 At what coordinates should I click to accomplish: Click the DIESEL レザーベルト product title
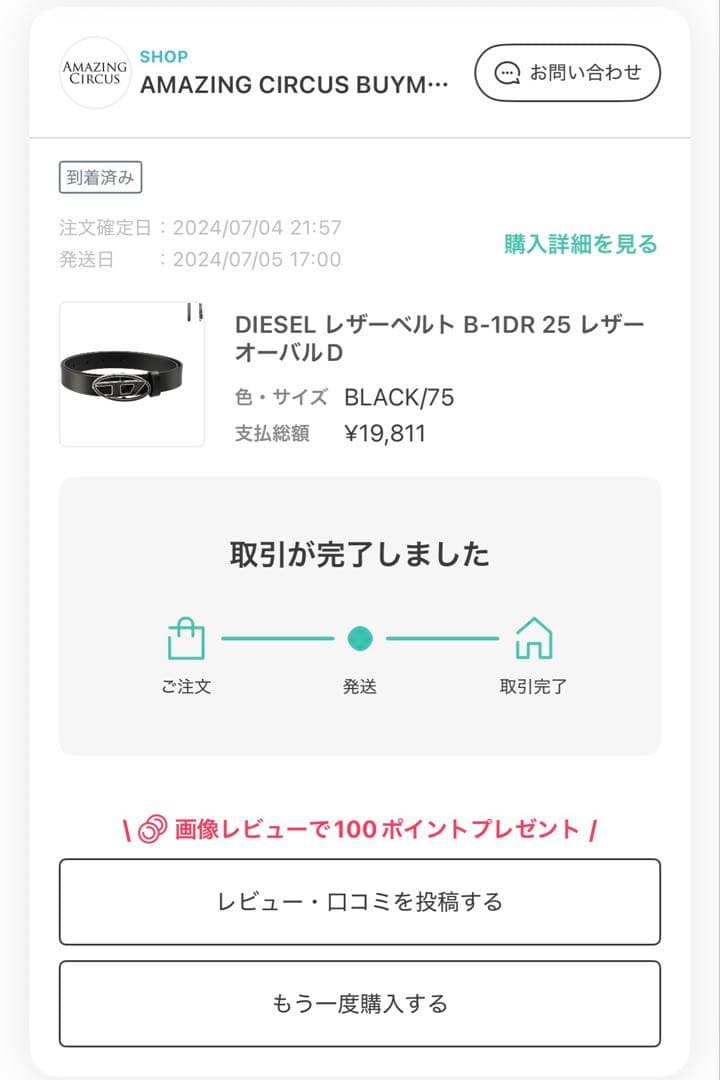[x=438, y=335]
